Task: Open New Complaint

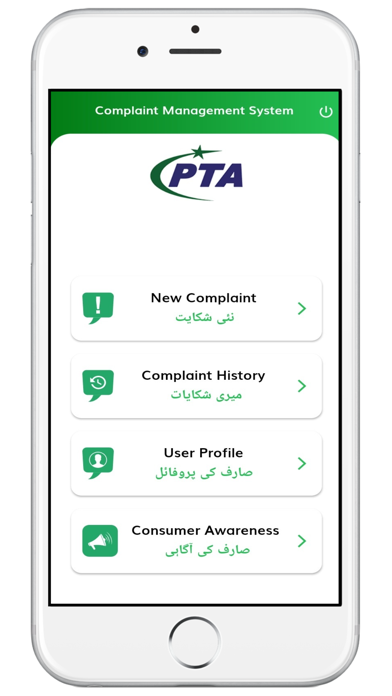Action: point(196,308)
